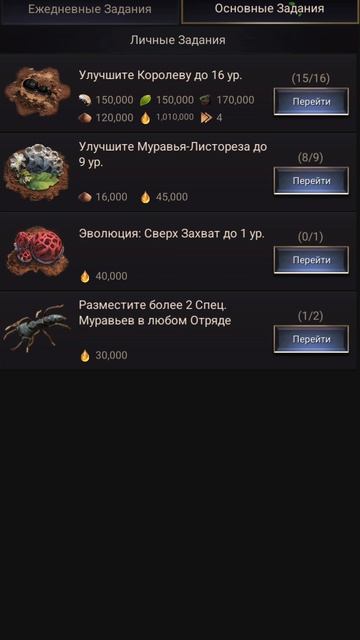360x640 pixels.
Task: Select the Основные Задания tab
Action: (x=269, y=11)
